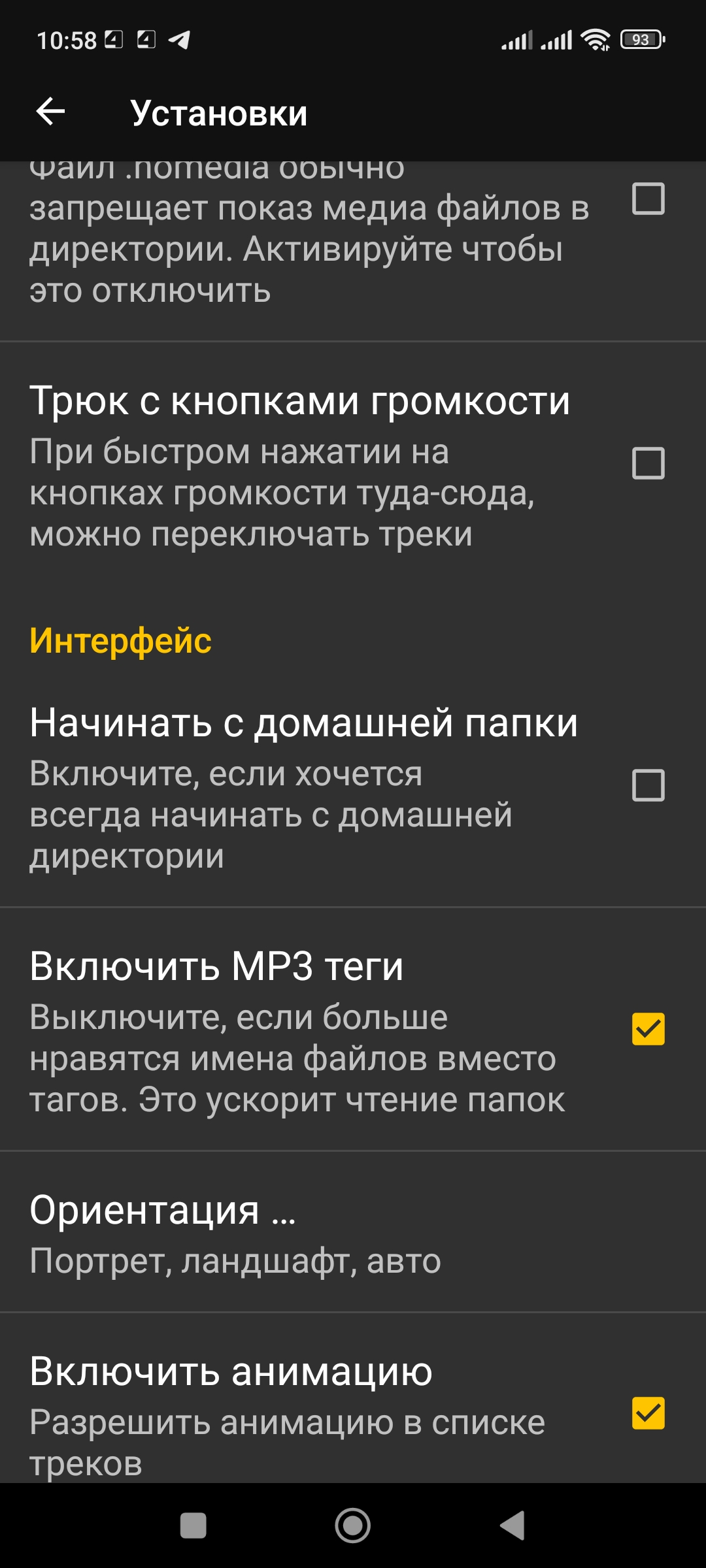Uncheck Включить анимацию
Screen dimensions: 706x1568
click(x=648, y=1413)
